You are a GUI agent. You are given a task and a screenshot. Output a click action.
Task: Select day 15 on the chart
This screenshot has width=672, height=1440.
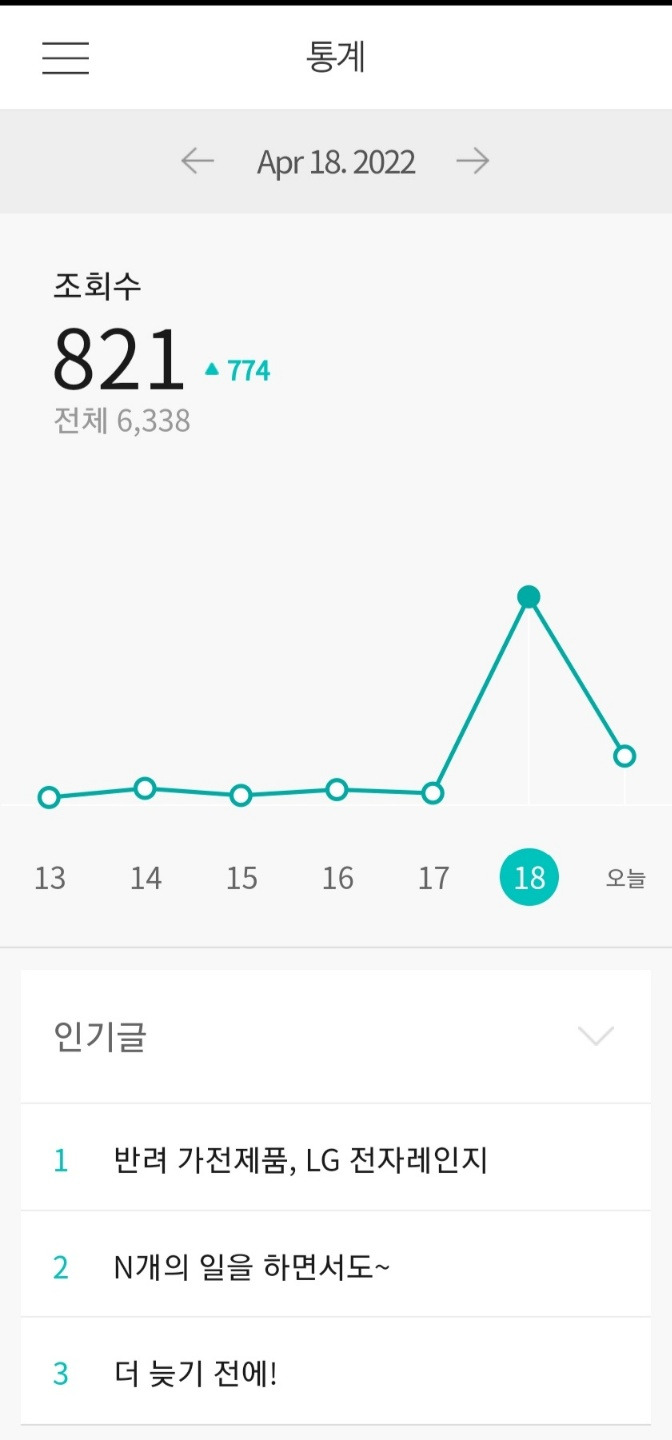click(x=241, y=878)
